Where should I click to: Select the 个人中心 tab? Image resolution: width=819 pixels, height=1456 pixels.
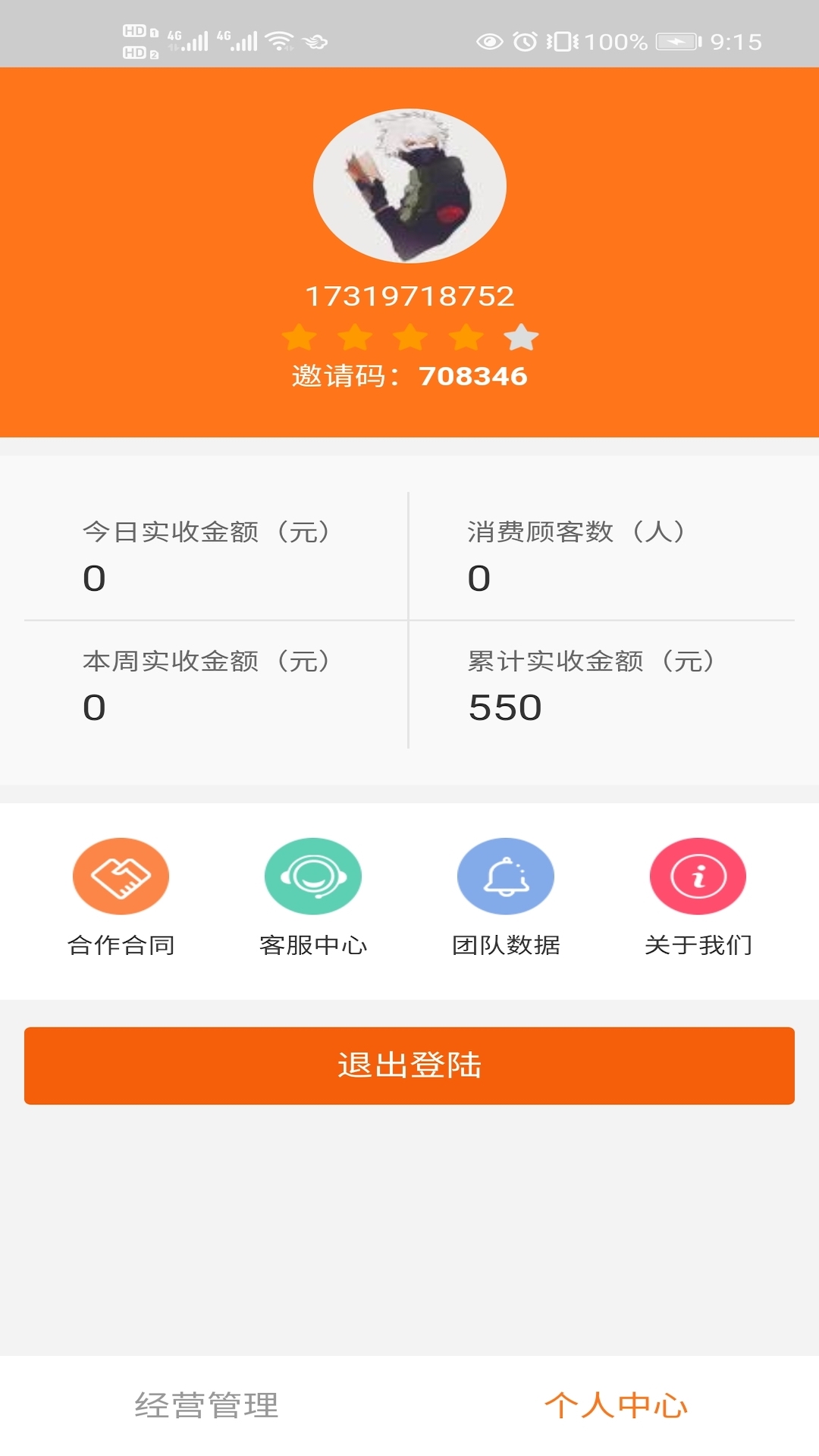click(x=616, y=1405)
